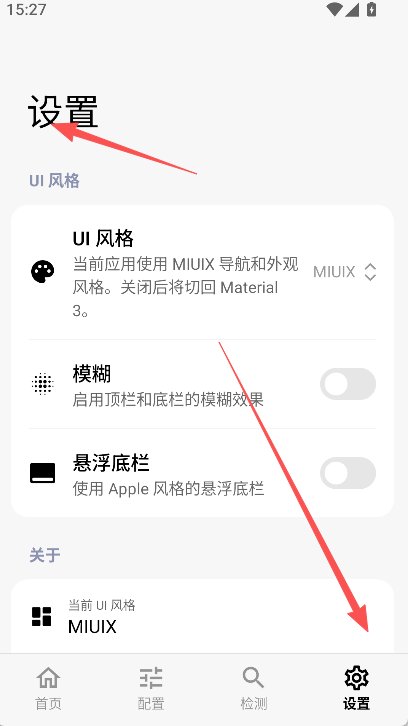Image resolution: width=408 pixels, height=726 pixels.
Task: Open the 当前 UI 风格 MIUIX row
Action: pyautogui.click(x=202, y=617)
